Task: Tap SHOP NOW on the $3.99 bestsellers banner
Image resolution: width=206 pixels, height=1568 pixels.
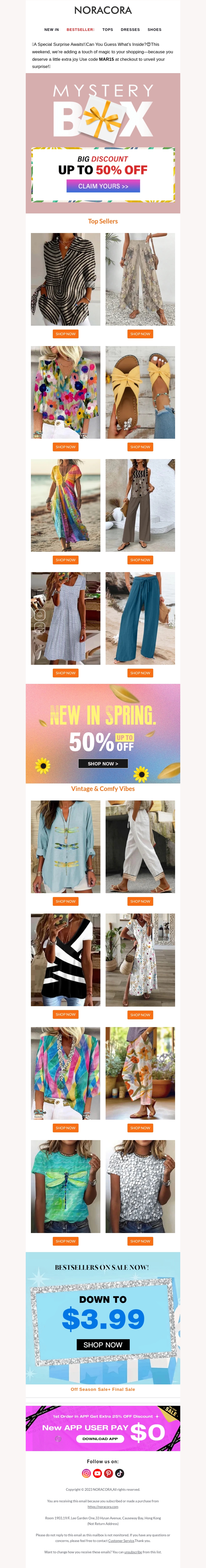Action: click(x=103, y=1345)
